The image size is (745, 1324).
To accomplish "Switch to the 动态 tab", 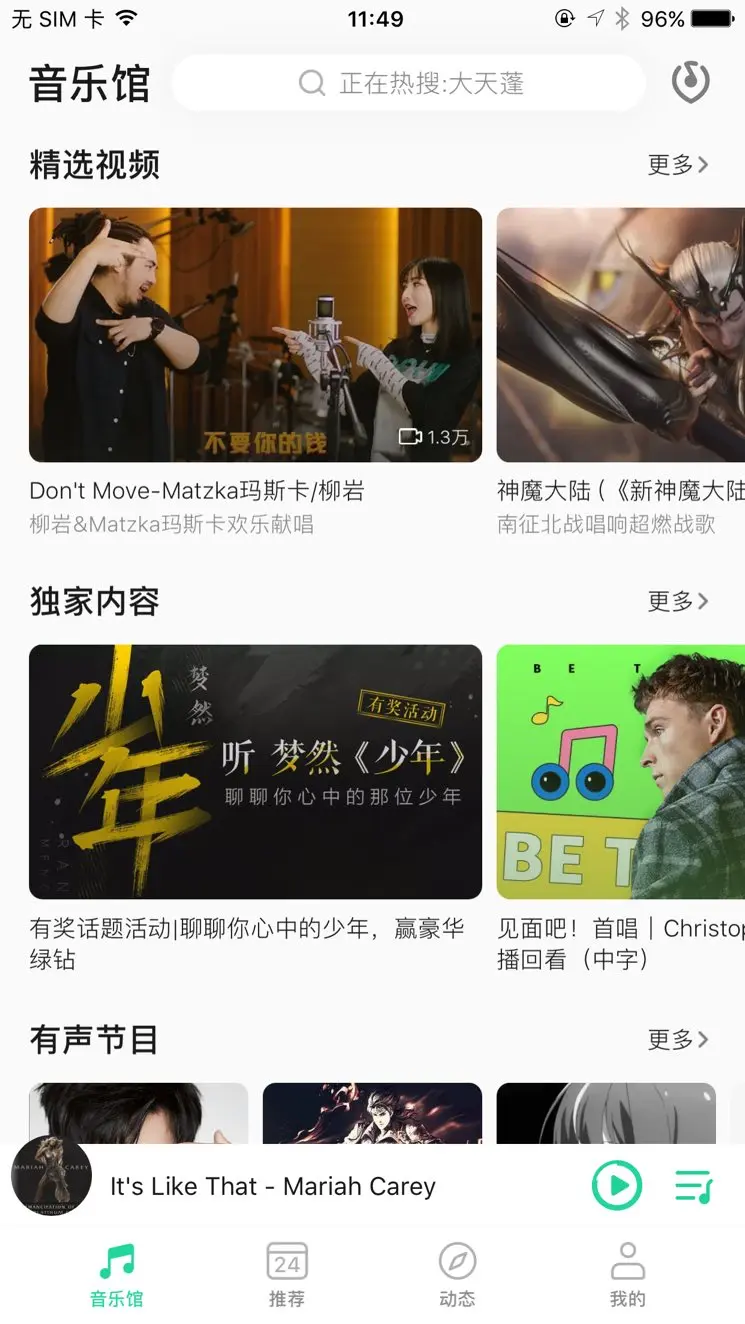I will tap(457, 1274).
